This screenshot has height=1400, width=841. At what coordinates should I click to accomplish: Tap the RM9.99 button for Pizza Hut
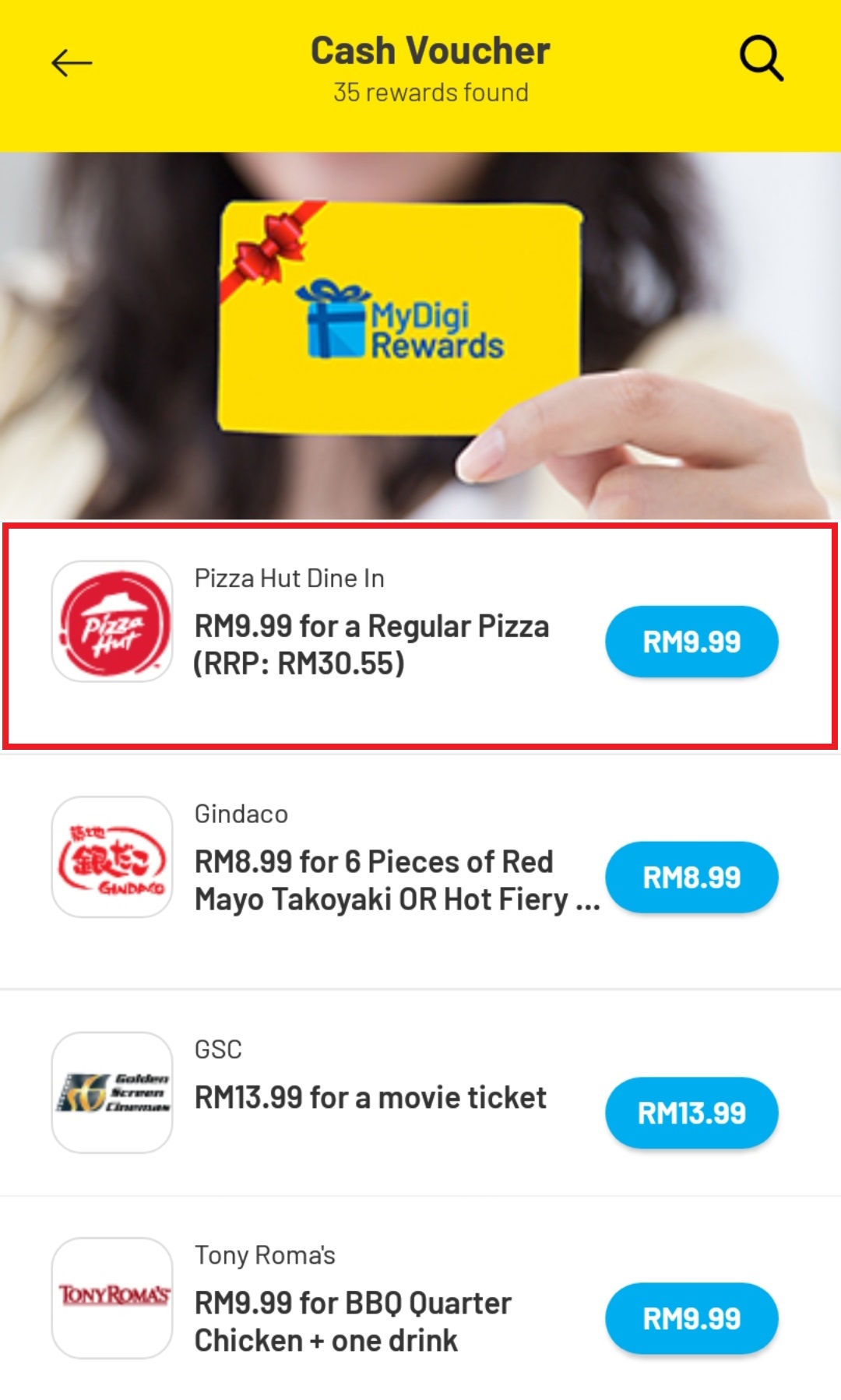pos(691,642)
